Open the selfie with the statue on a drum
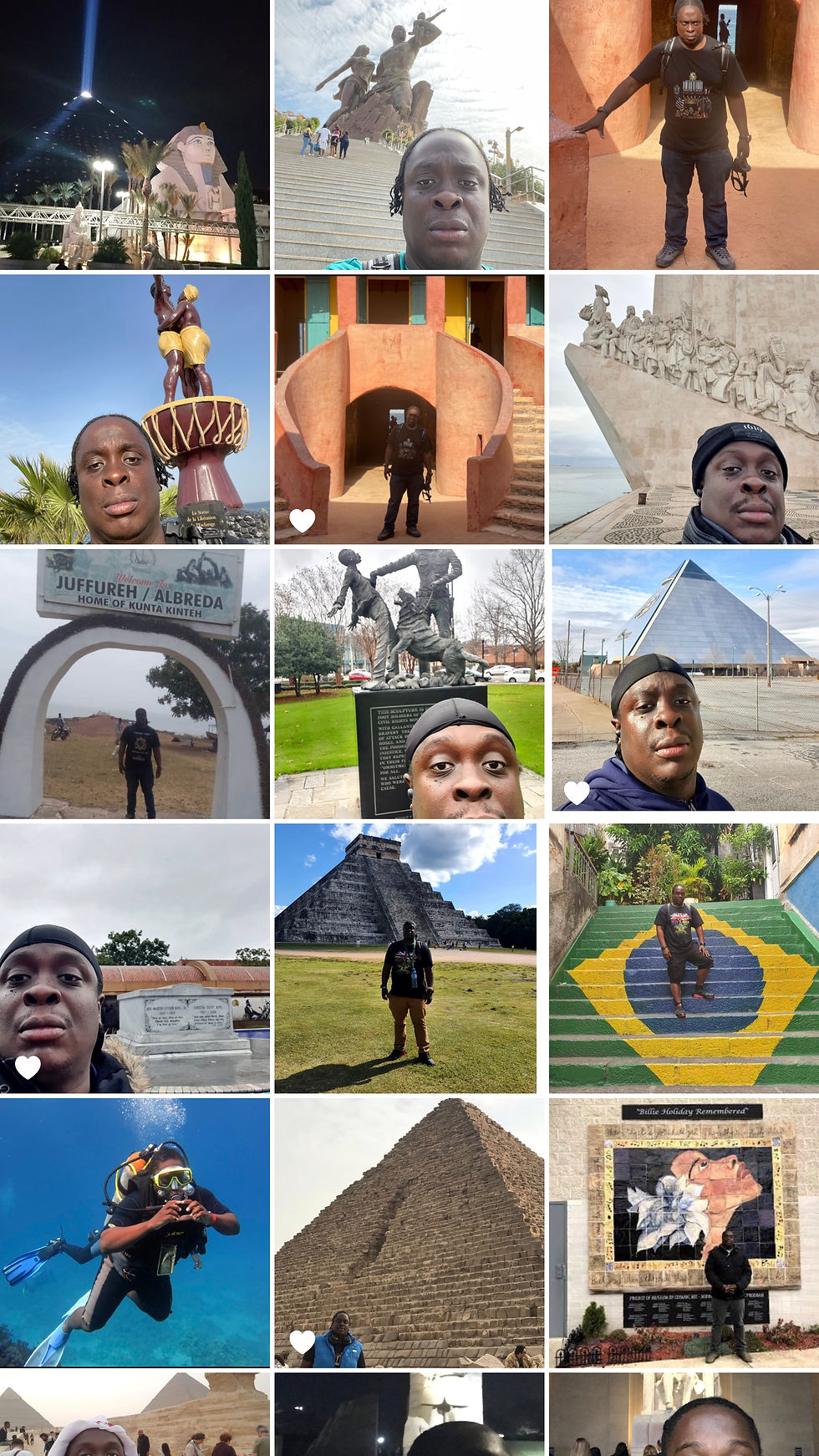 click(x=135, y=409)
